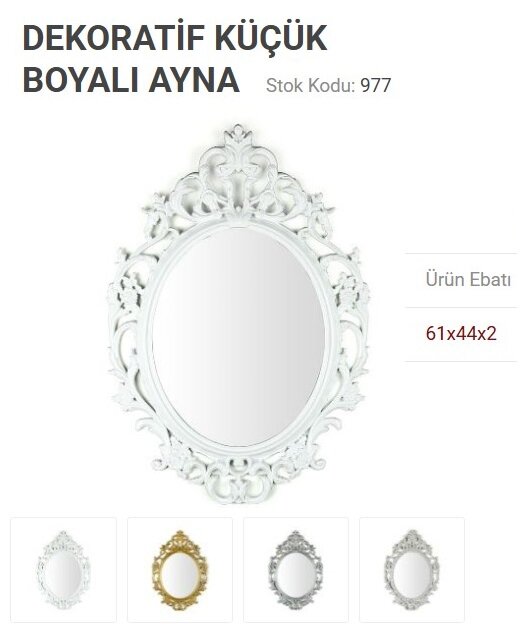532x632 pixels.
Task: Select the dark silver mirror thumbnail
Action: 296,570
